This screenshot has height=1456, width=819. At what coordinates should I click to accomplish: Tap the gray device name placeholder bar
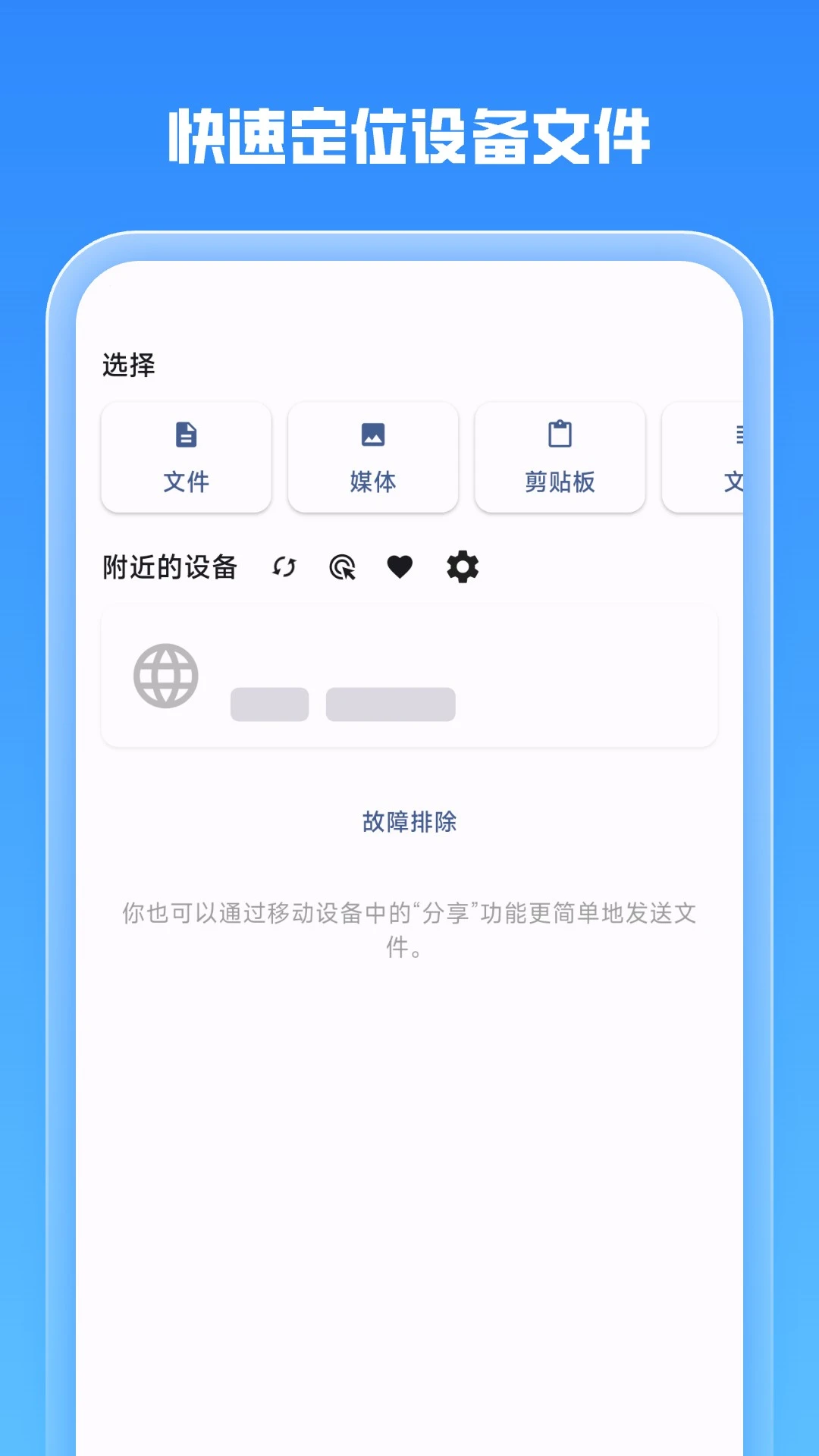268,703
